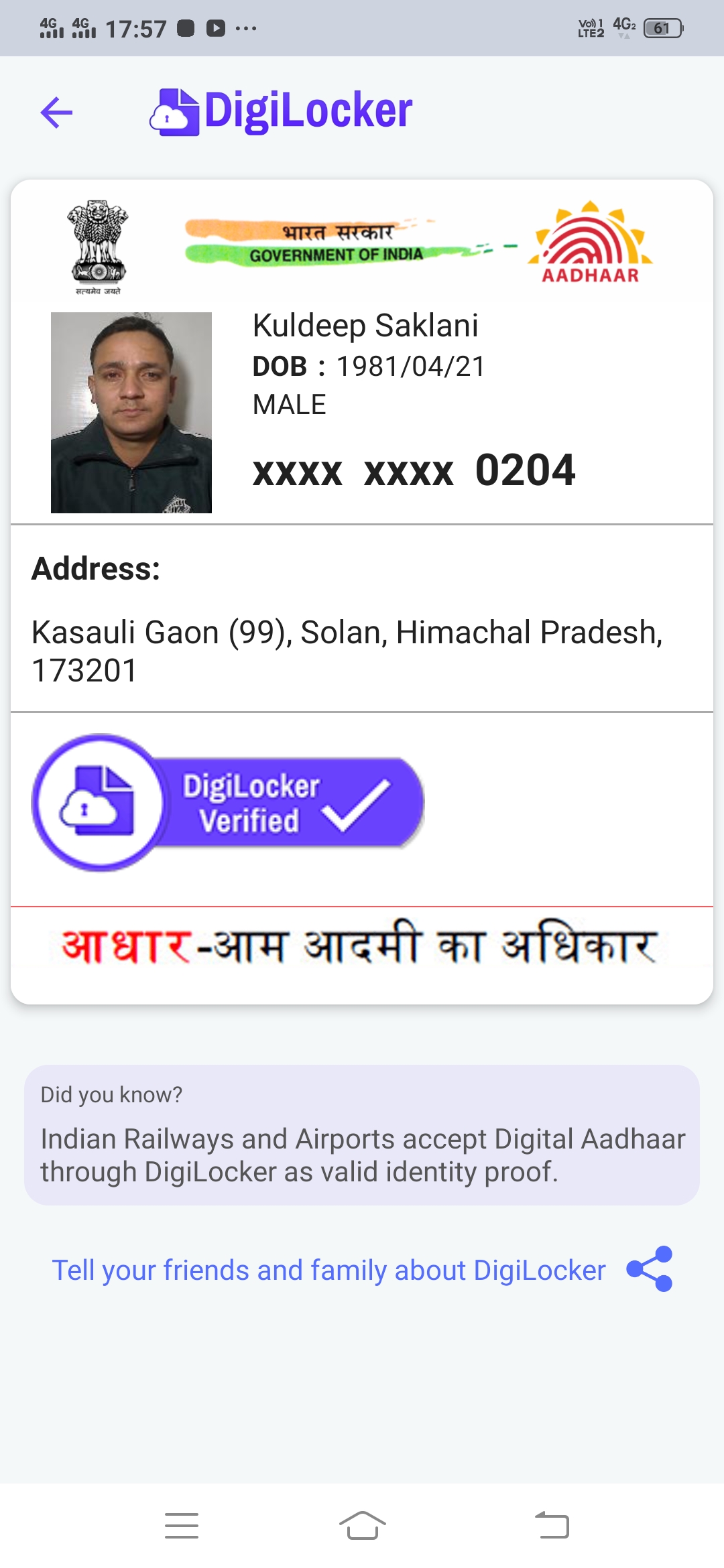Viewport: 724px width, 1568px height.
Task: Go back using the purple arrow
Action: [x=56, y=112]
